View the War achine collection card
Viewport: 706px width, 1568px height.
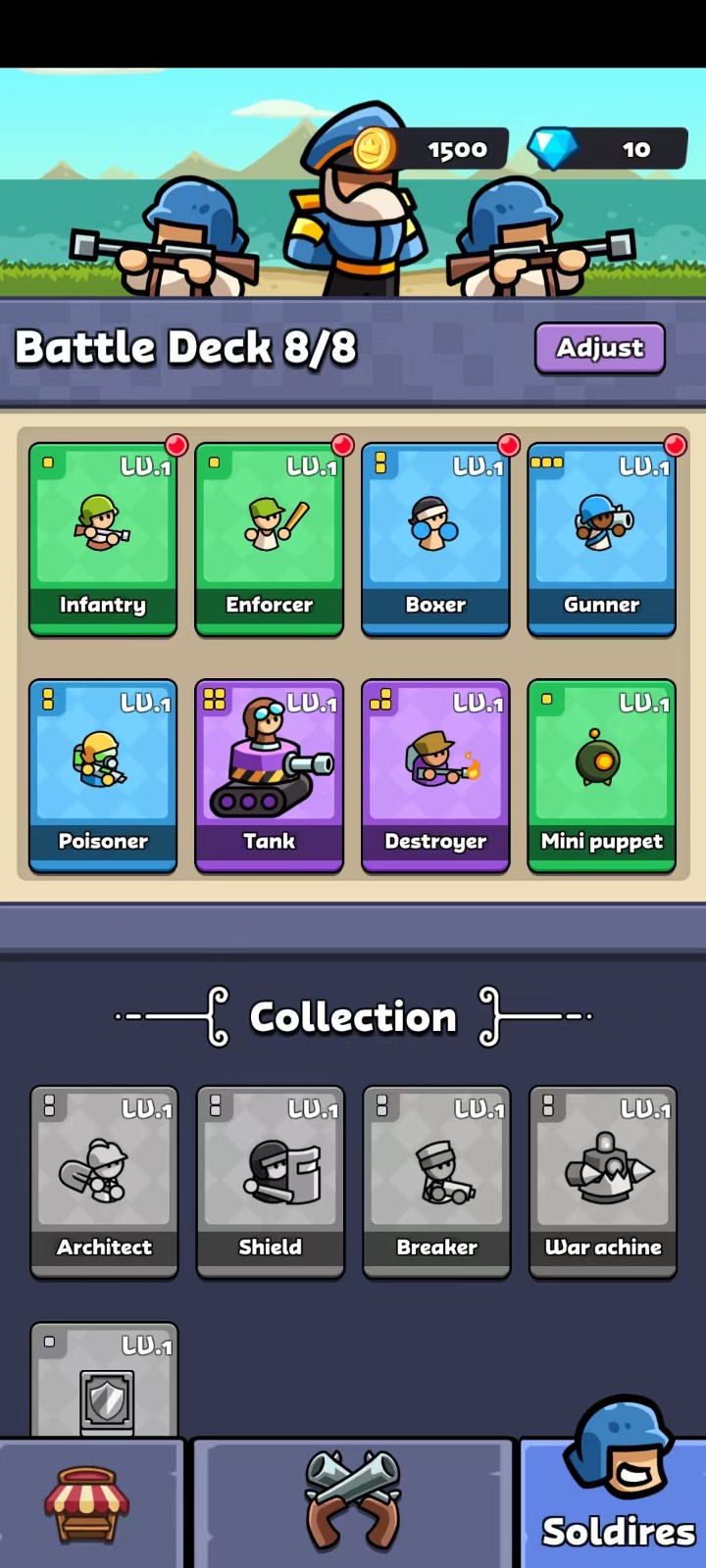[602, 1181]
